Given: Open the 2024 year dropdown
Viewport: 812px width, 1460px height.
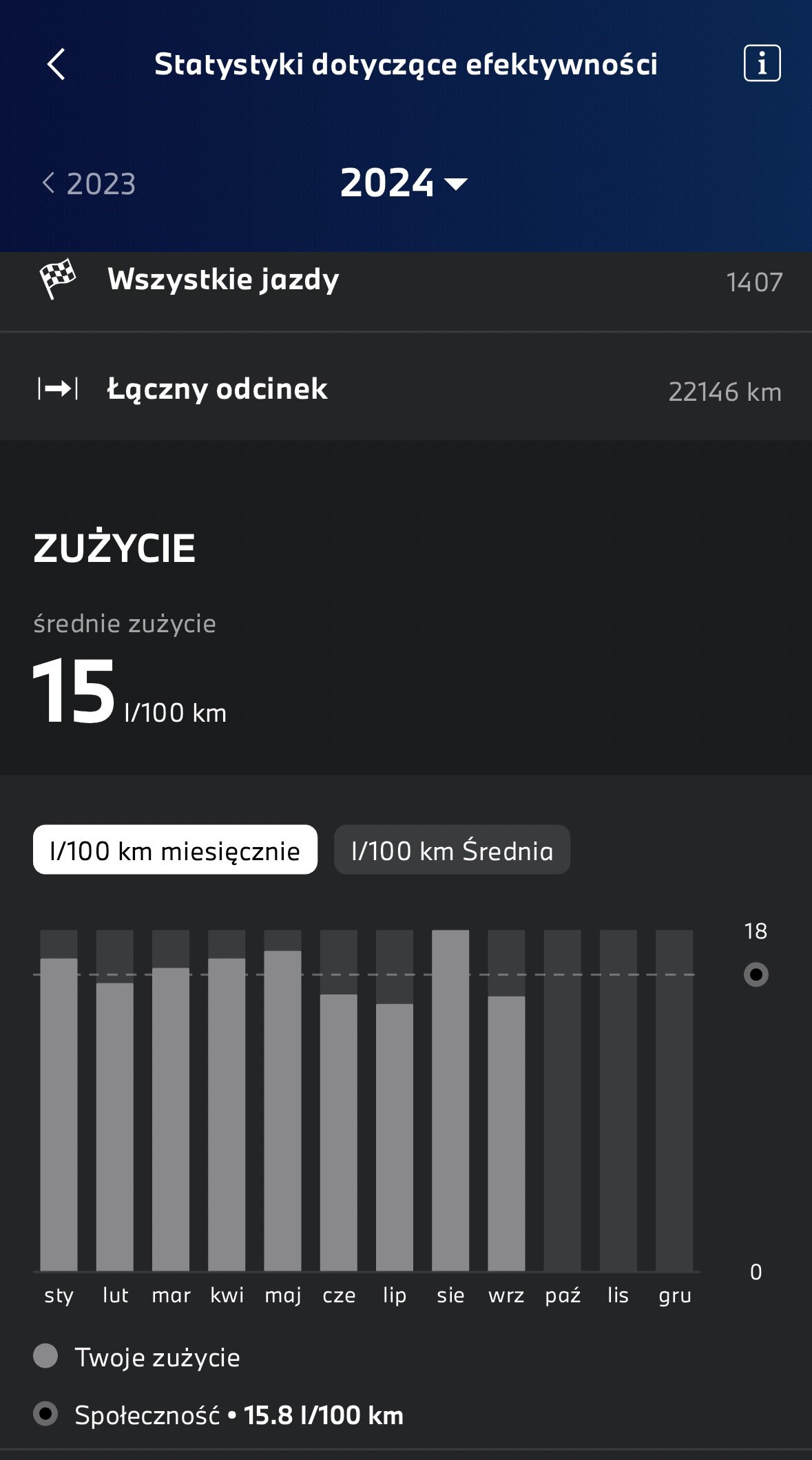Looking at the screenshot, I should coord(404,183).
